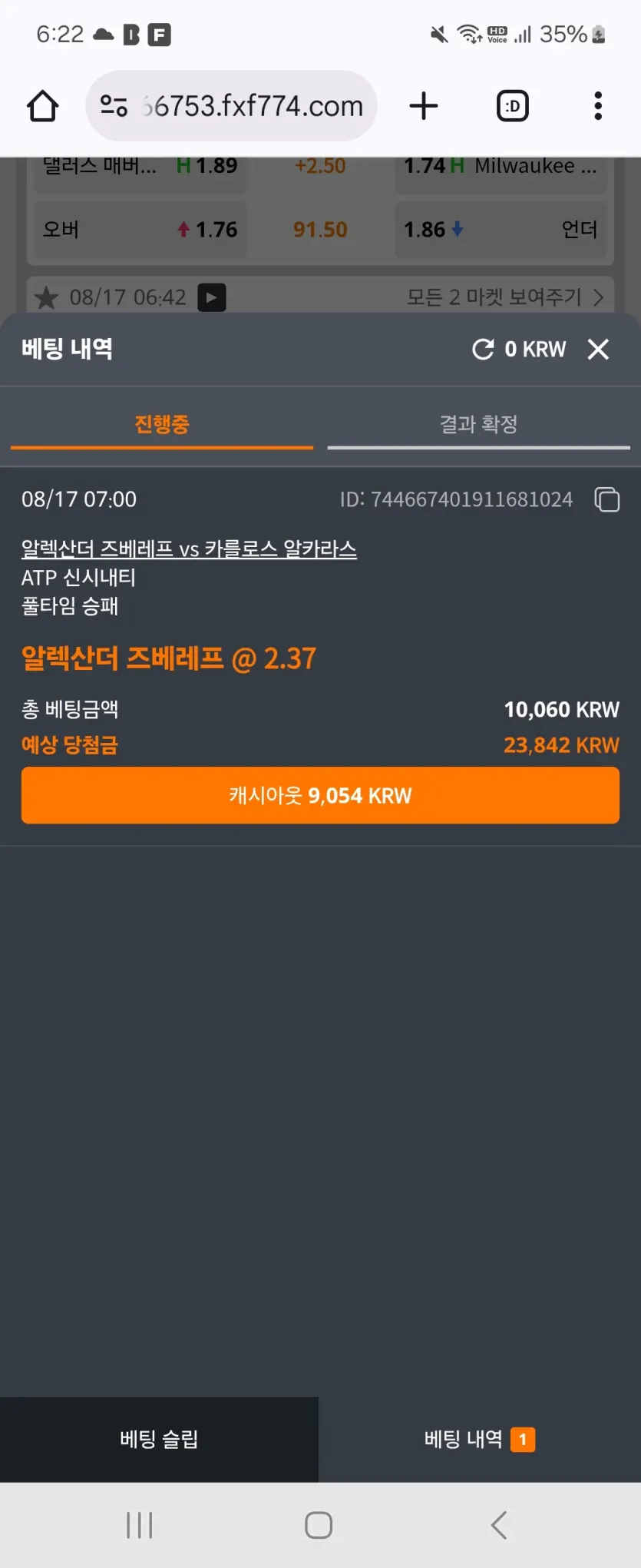Viewport: 641px width, 1568px height.
Task: Switch to the 베팅 슬립 tab
Action: point(159,1439)
